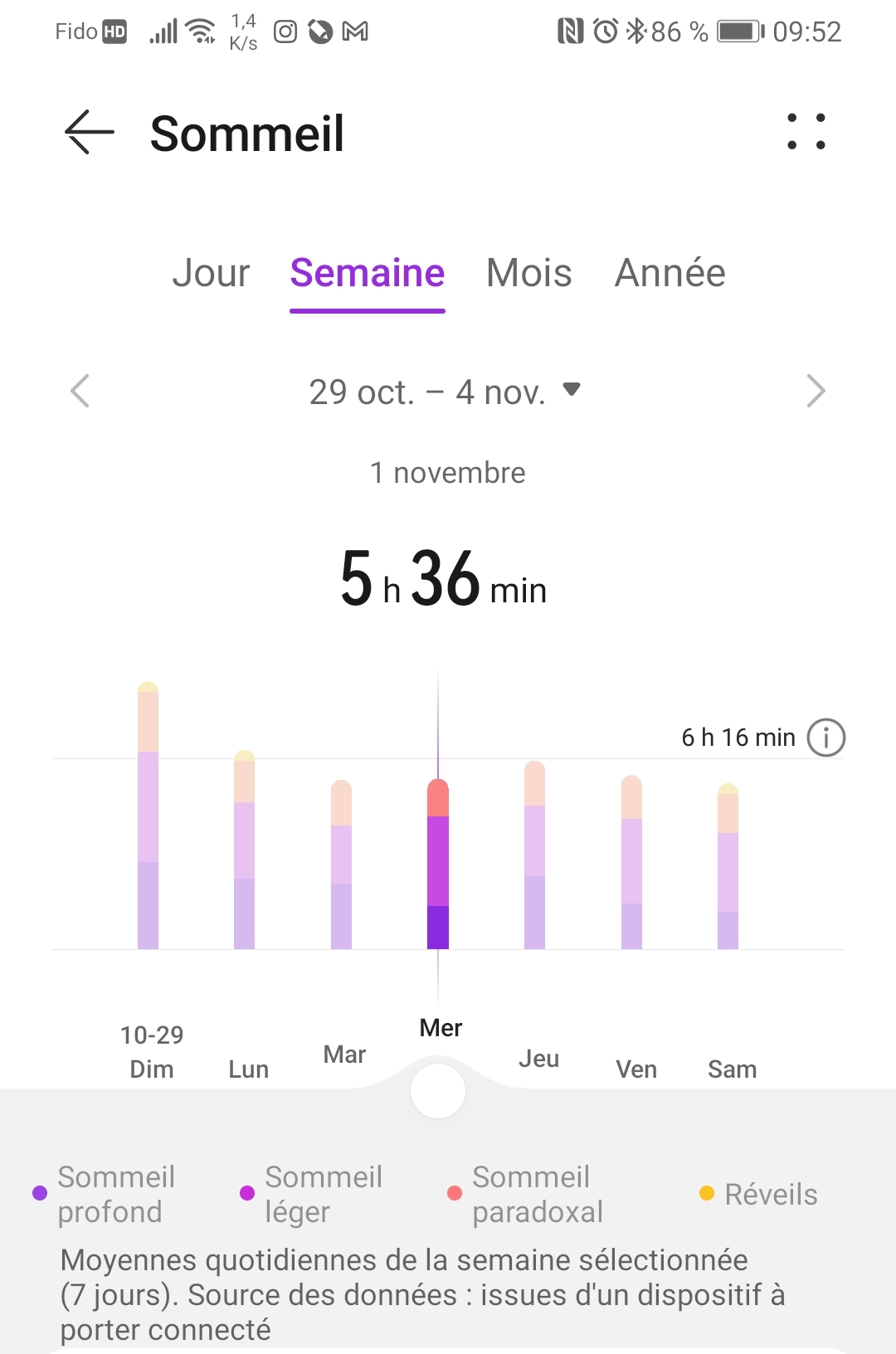Open the 29 oct. – 4 nov. date picker
Screen dimensions: 896x1354
[444, 392]
